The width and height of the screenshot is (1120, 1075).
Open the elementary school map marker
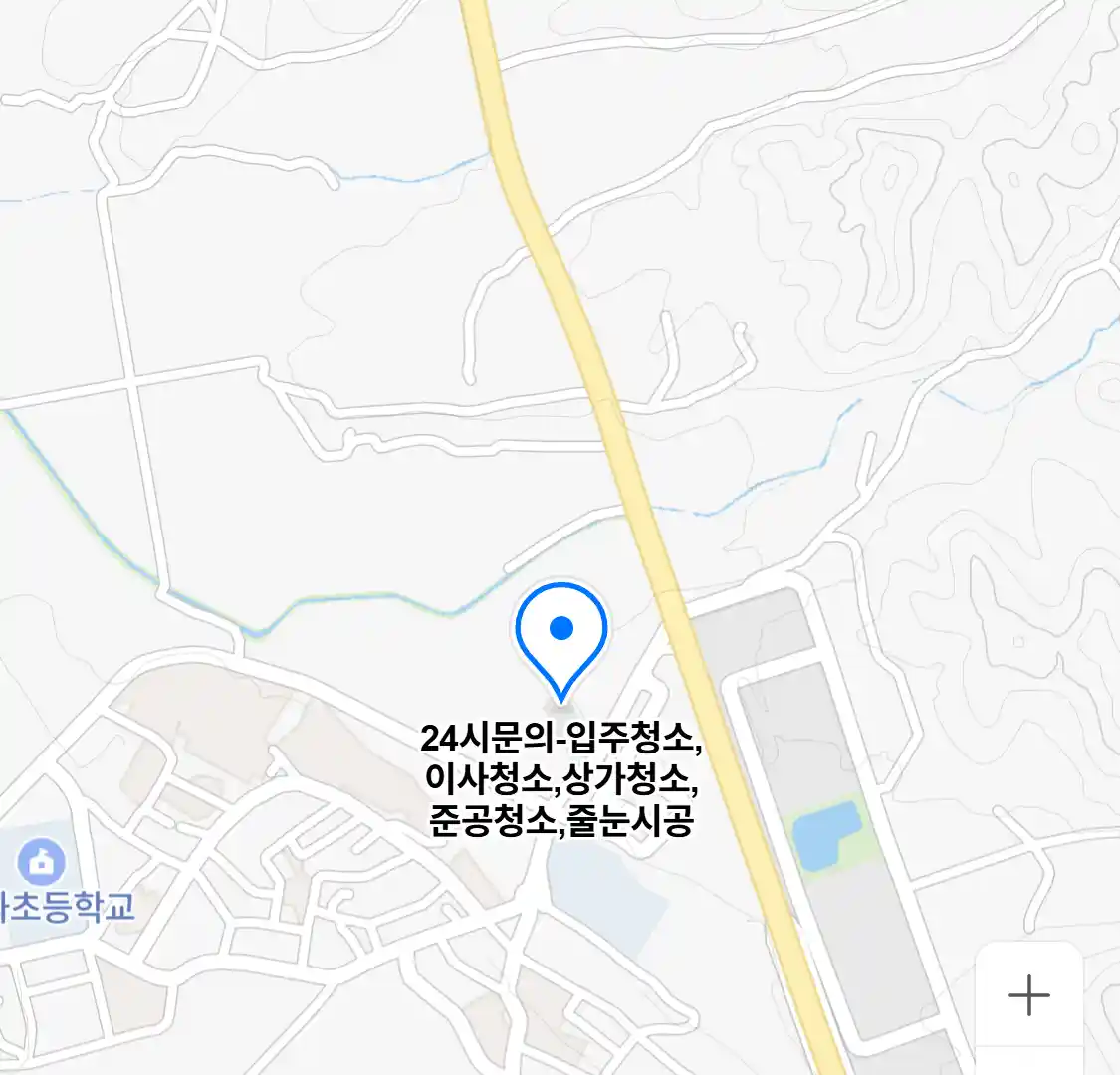(x=40, y=862)
